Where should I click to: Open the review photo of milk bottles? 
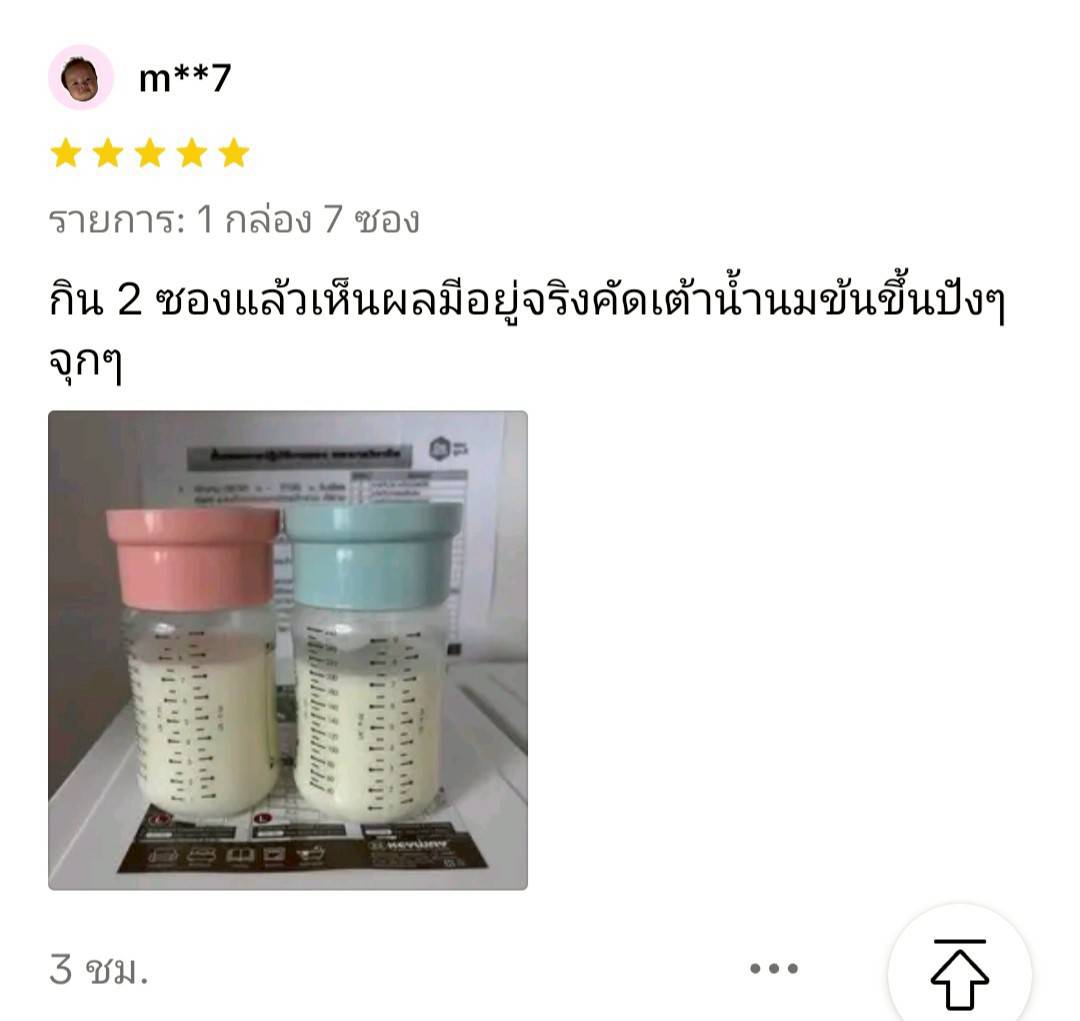(x=288, y=650)
